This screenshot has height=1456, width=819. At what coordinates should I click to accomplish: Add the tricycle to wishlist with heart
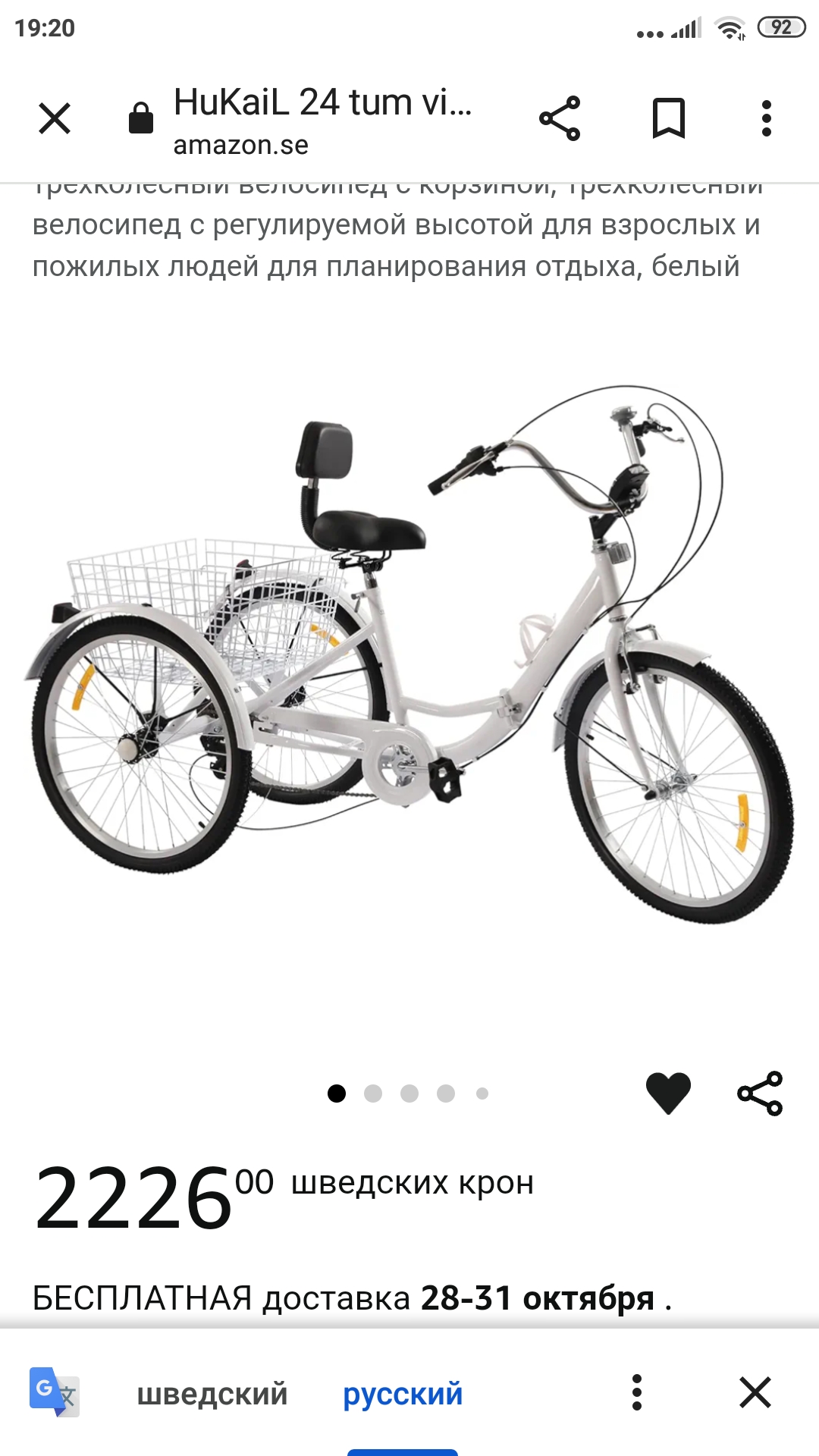[x=668, y=1093]
